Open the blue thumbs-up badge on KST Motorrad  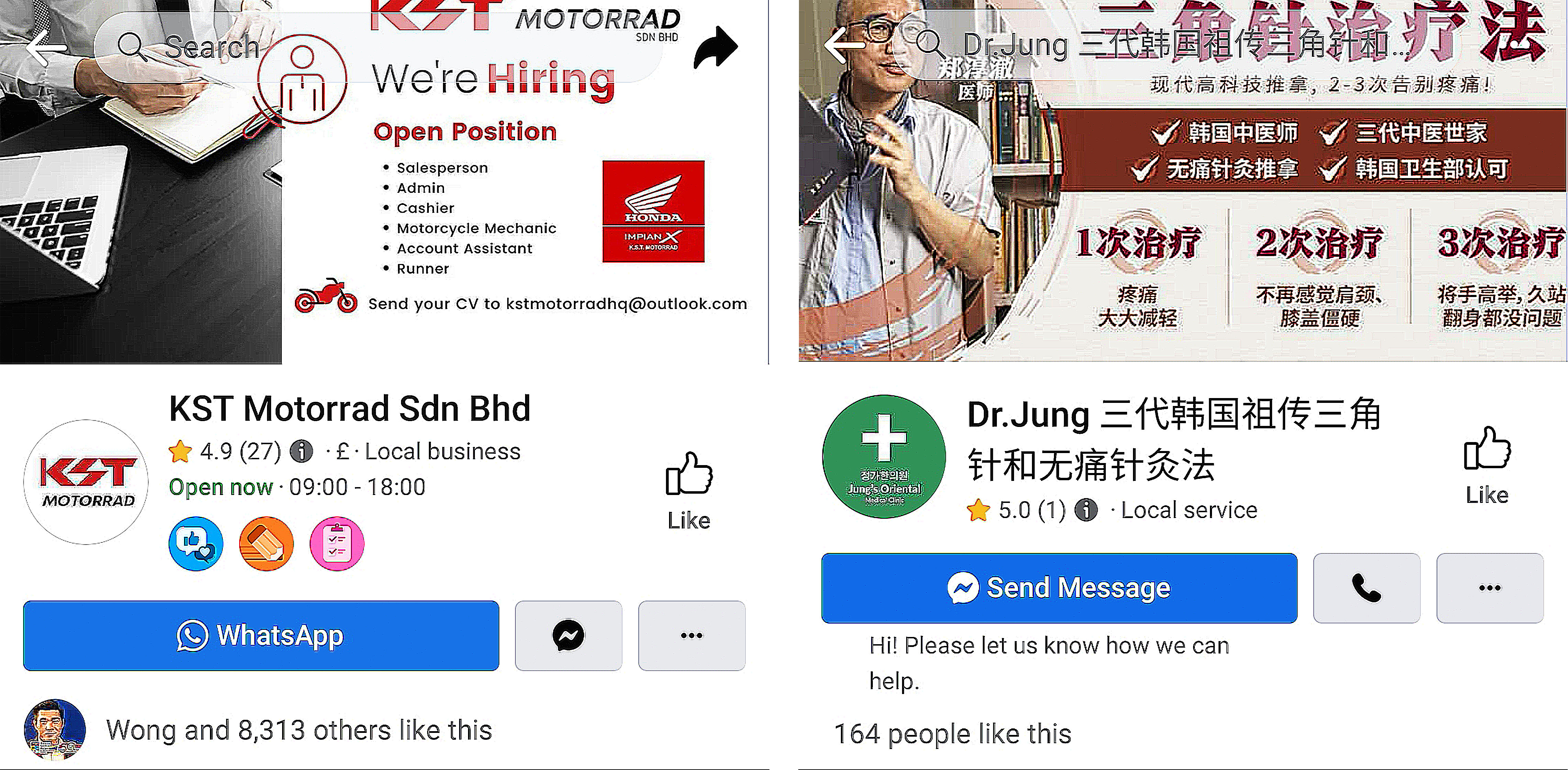pyautogui.click(x=196, y=543)
